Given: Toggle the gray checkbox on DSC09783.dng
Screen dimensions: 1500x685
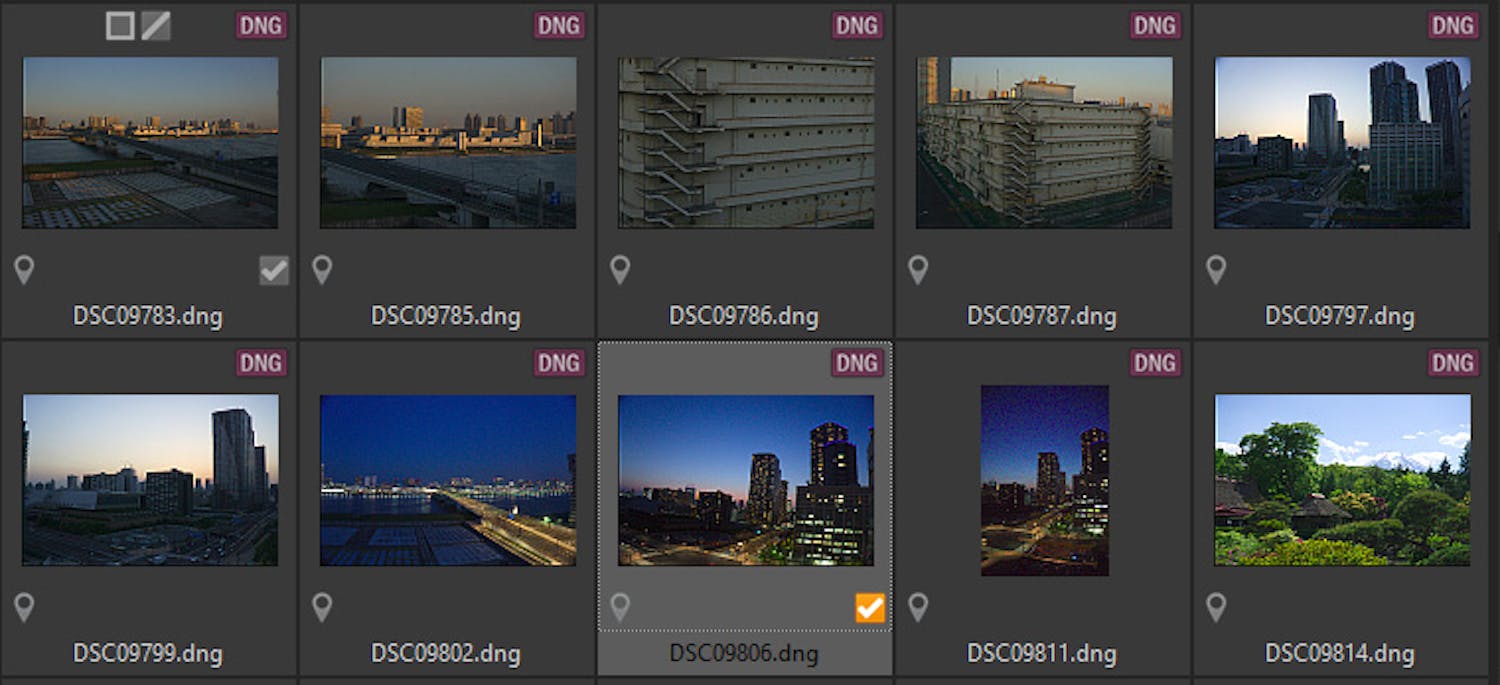Looking at the screenshot, I should click(x=273, y=270).
